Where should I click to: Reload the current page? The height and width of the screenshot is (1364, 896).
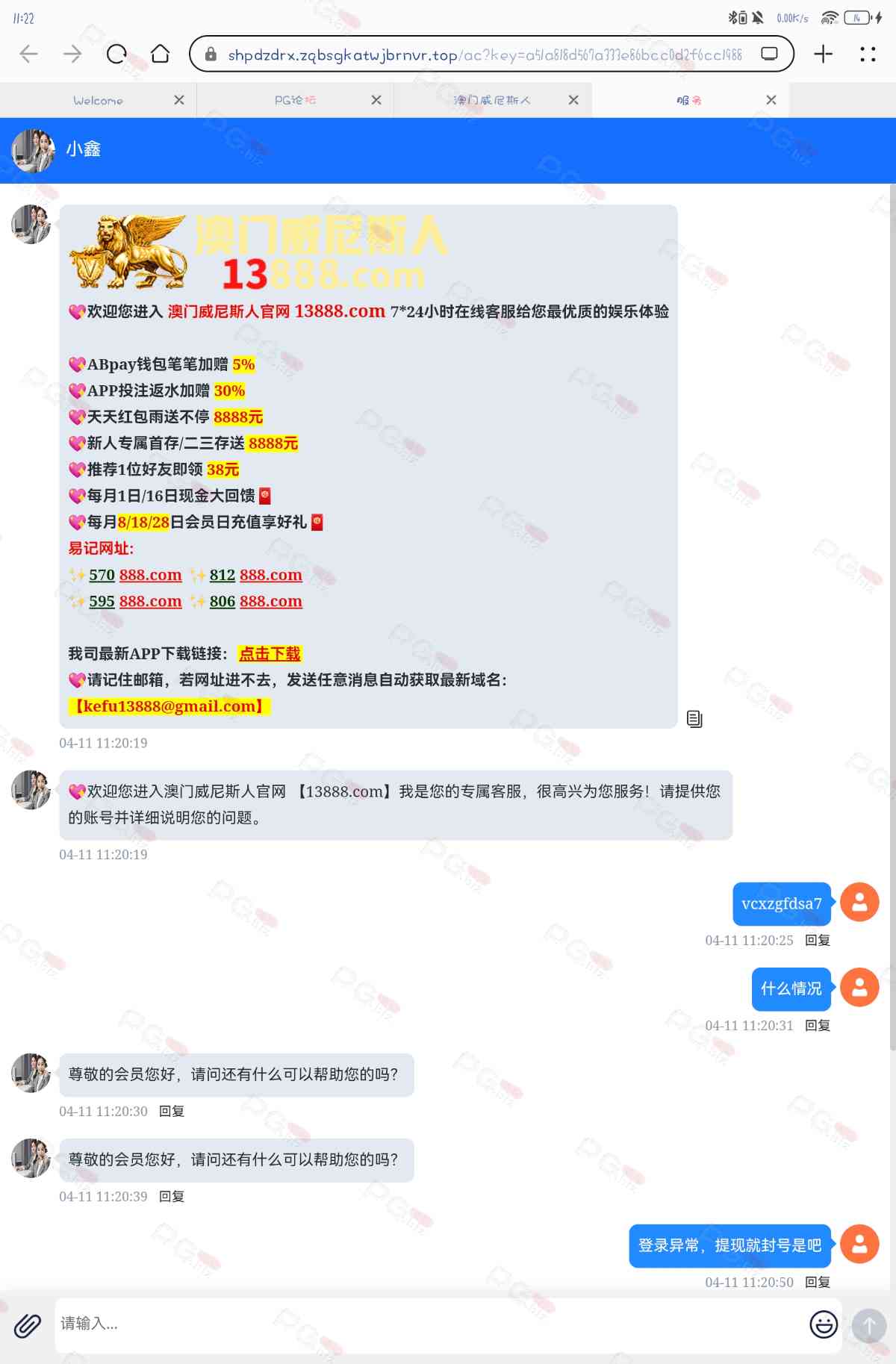click(x=116, y=54)
